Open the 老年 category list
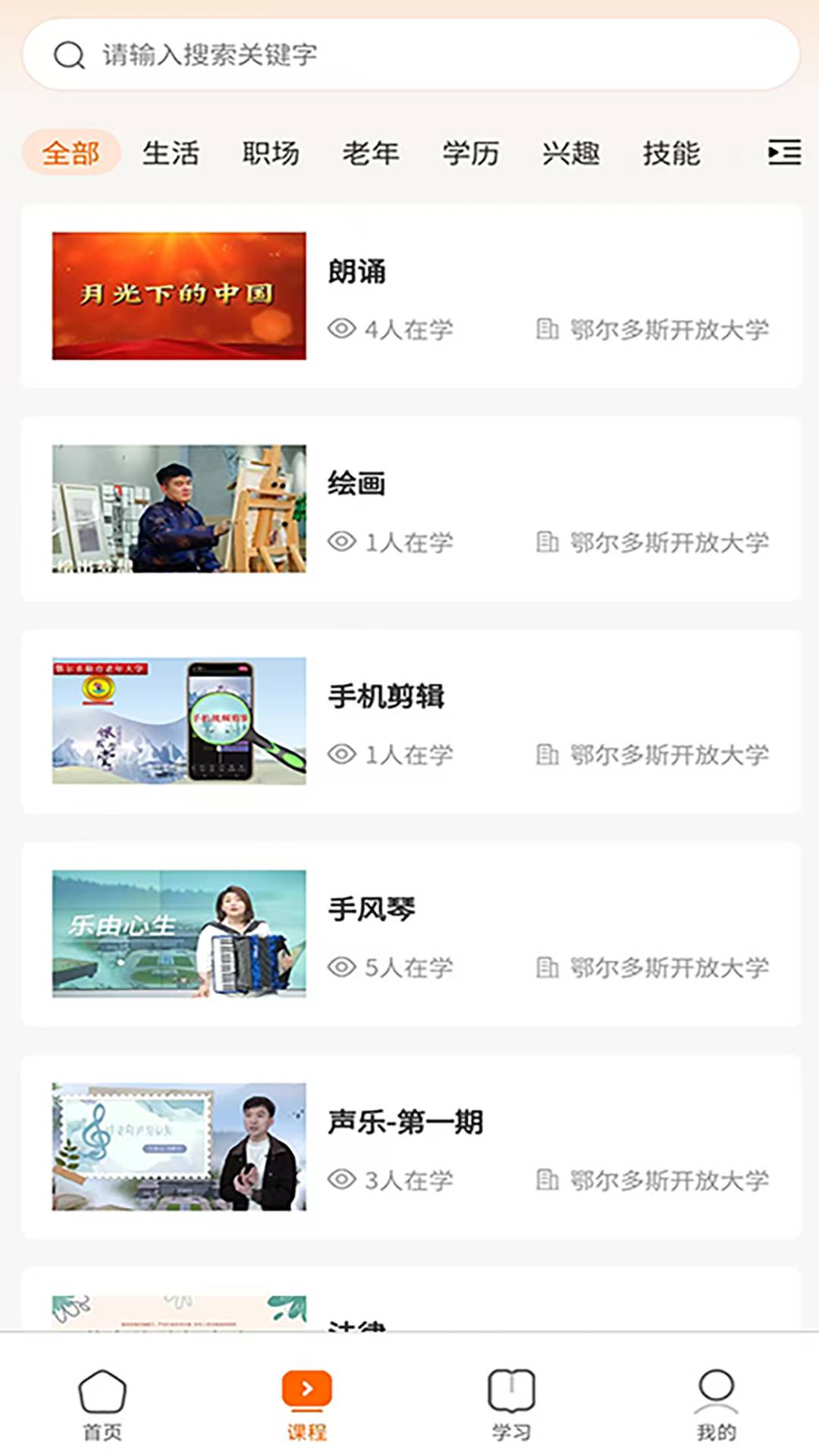819x1456 pixels. [x=372, y=152]
